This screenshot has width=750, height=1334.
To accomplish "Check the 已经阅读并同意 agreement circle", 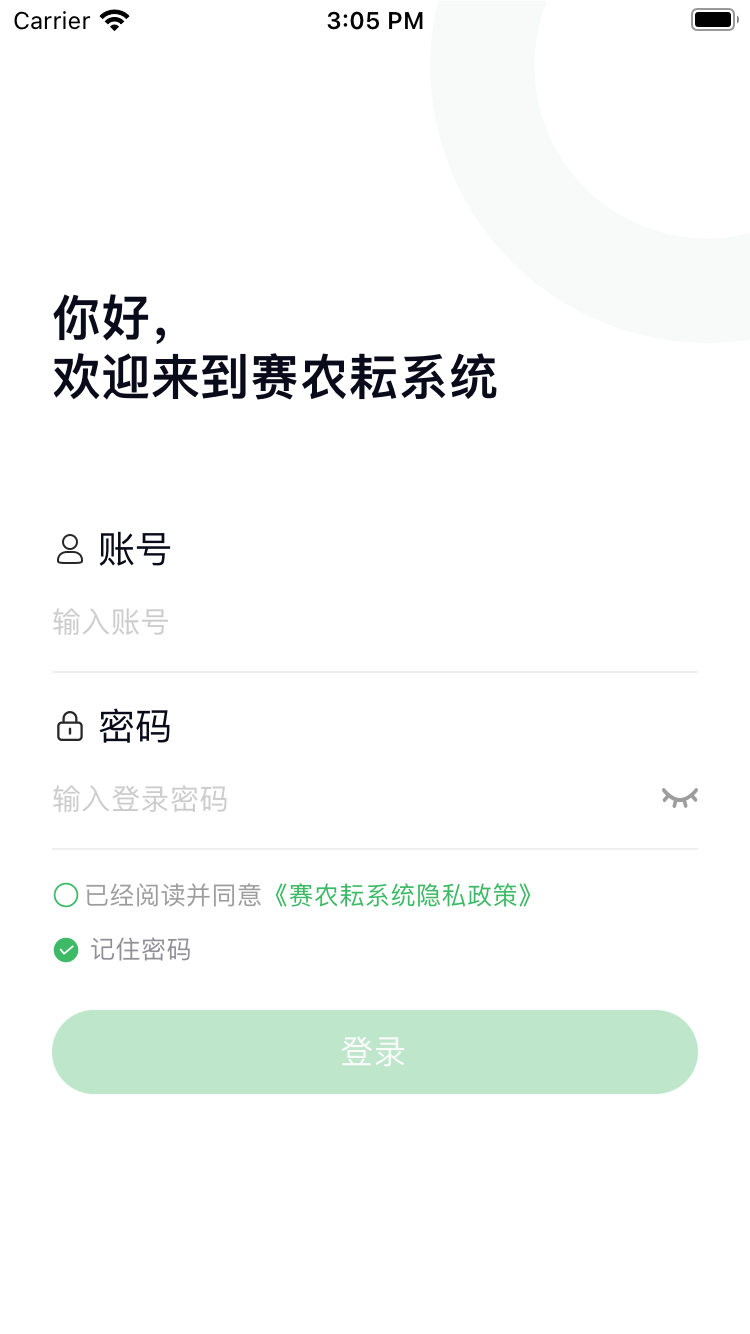I will pos(66,895).
